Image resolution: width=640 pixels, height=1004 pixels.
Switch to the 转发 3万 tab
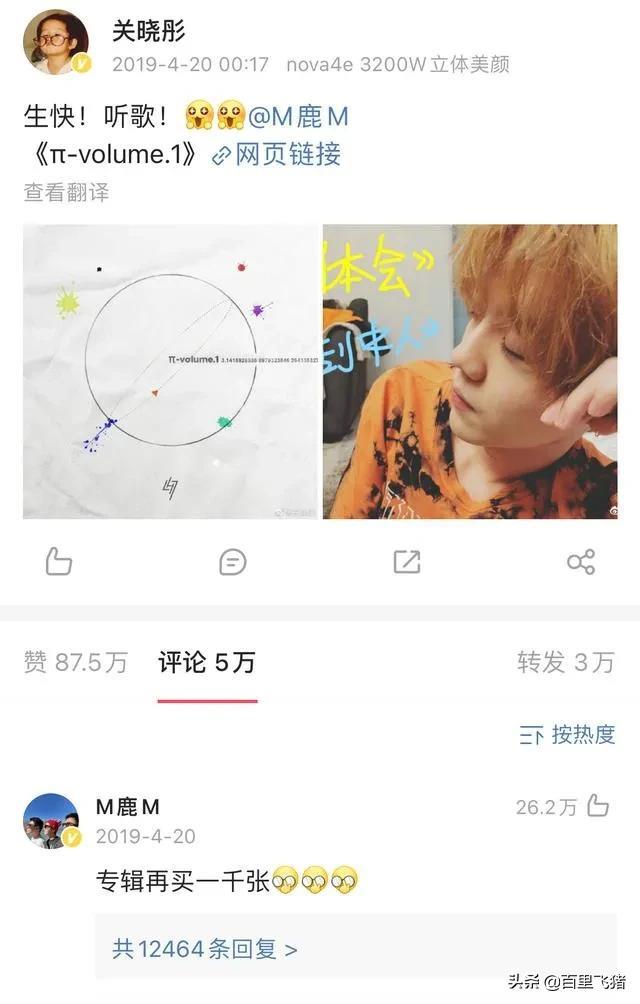[x=565, y=662]
